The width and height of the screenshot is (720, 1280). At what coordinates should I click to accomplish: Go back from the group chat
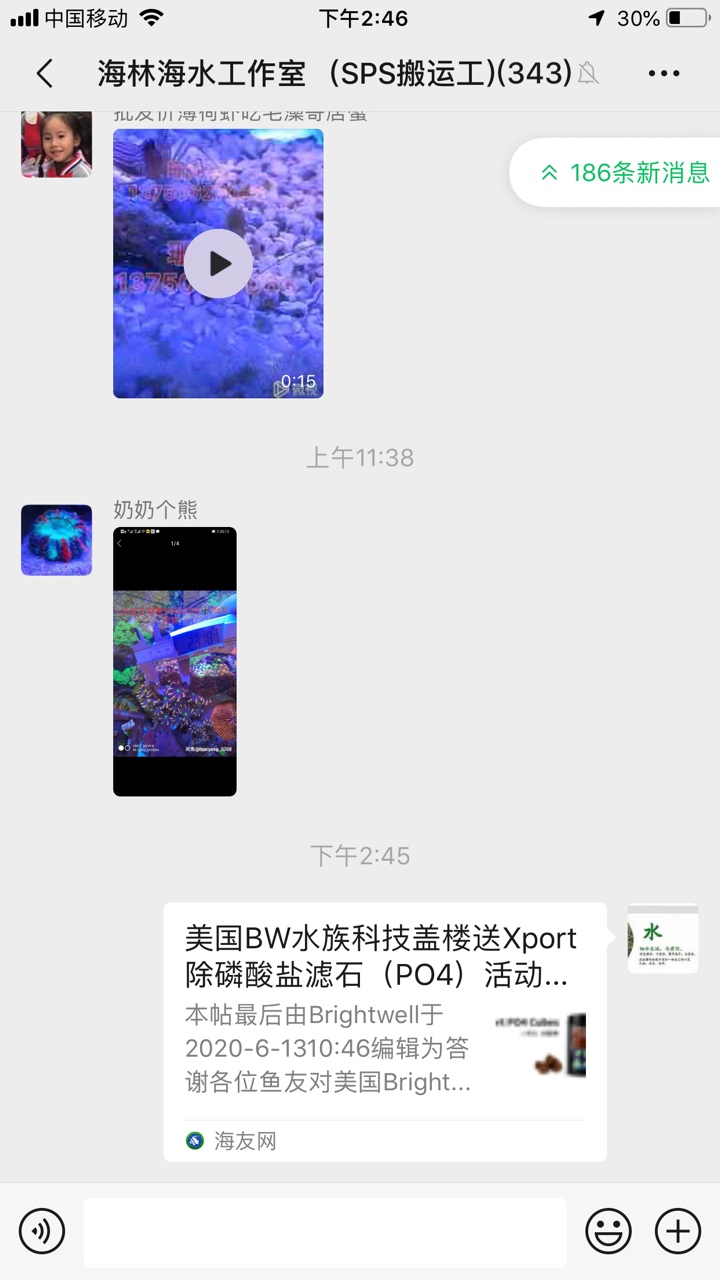coord(44,73)
